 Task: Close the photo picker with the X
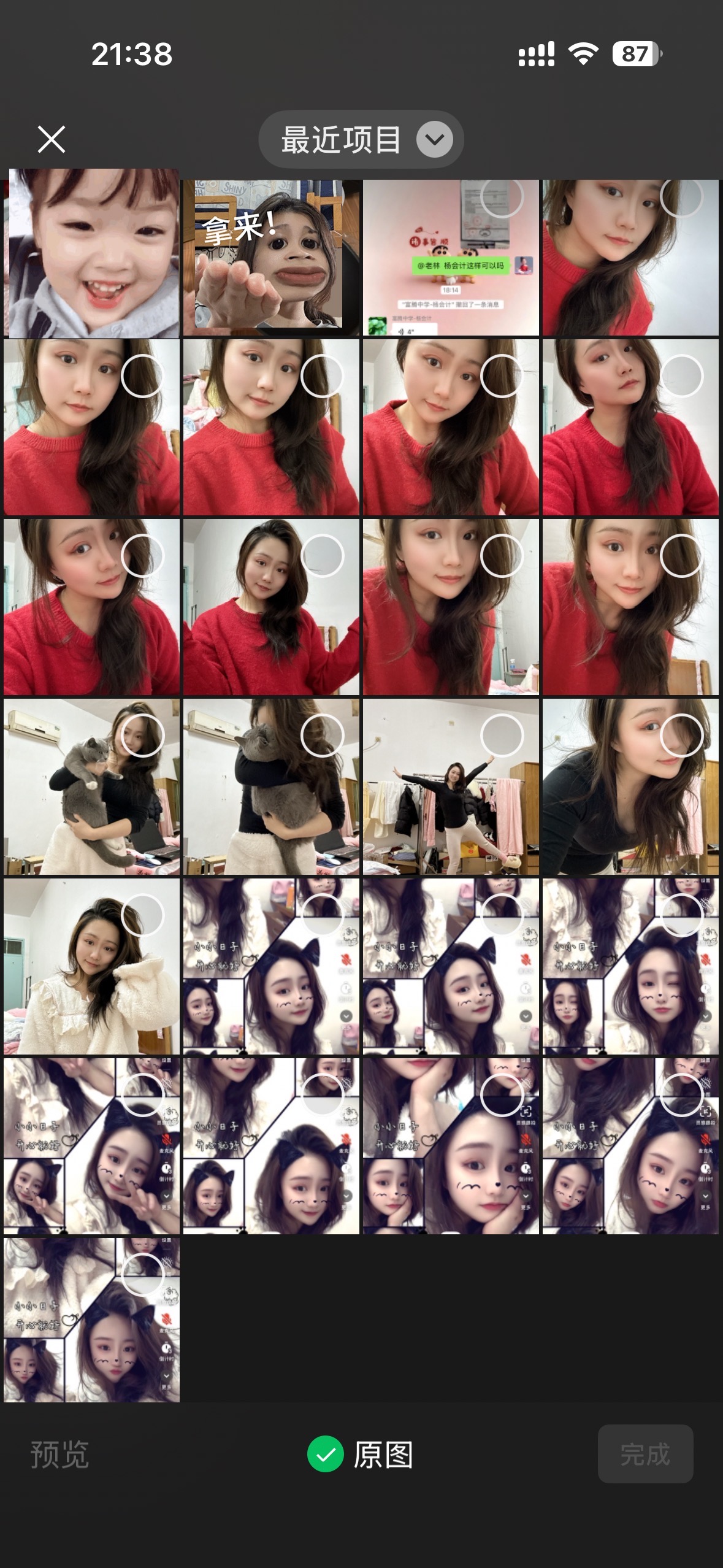(52, 139)
